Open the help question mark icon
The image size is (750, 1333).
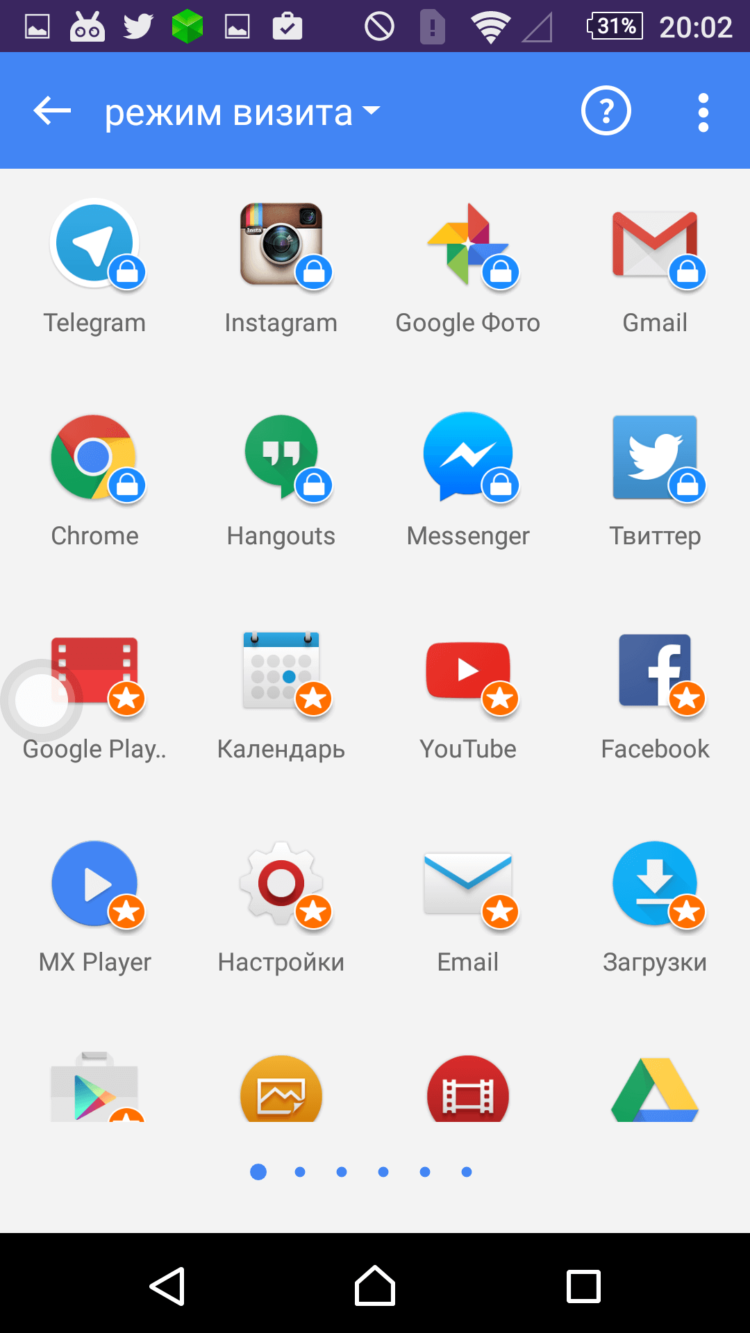pyautogui.click(x=606, y=111)
